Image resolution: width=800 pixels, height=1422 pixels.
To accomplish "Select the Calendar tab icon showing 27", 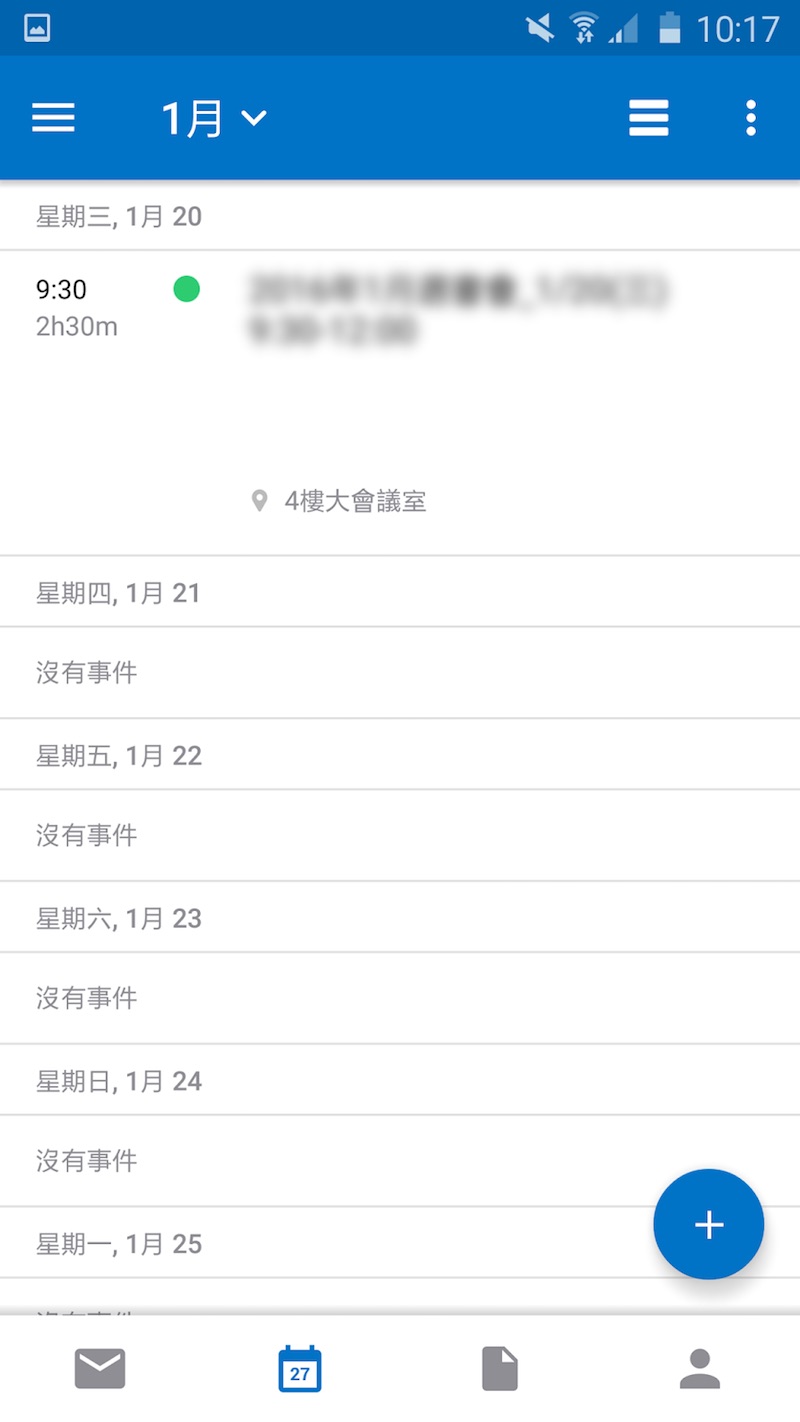I will click(298, 1368).
